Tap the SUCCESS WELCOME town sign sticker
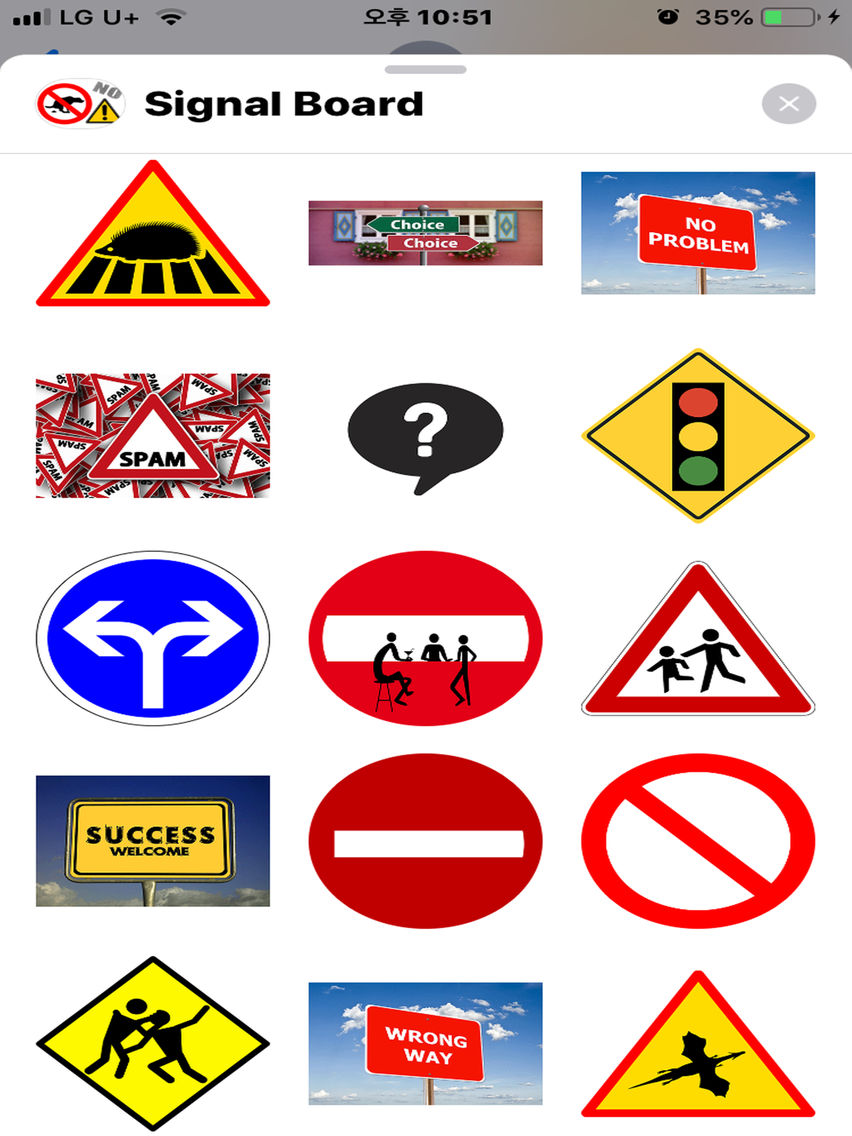 pyautogui.click(x=152, y=840)
